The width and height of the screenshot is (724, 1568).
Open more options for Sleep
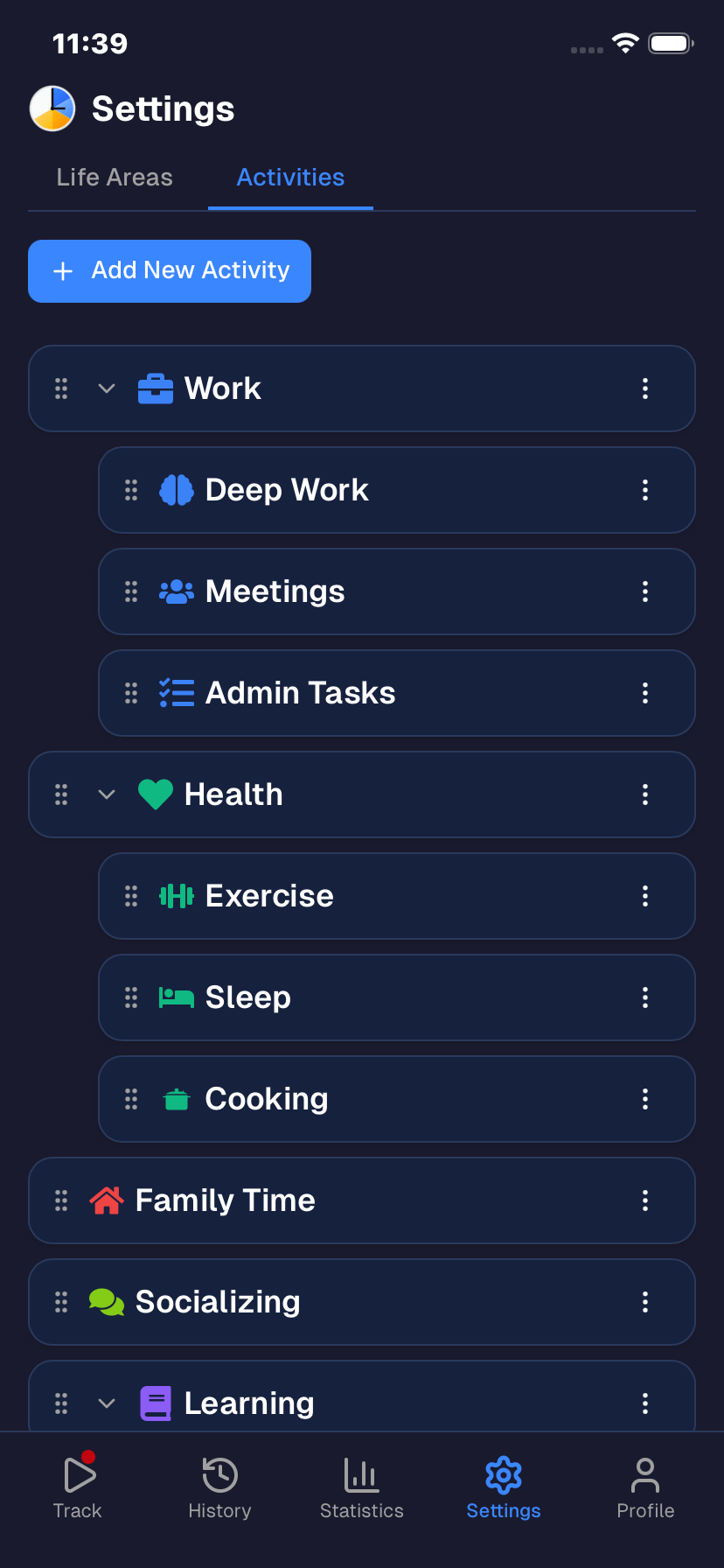(x=645, y=997)
